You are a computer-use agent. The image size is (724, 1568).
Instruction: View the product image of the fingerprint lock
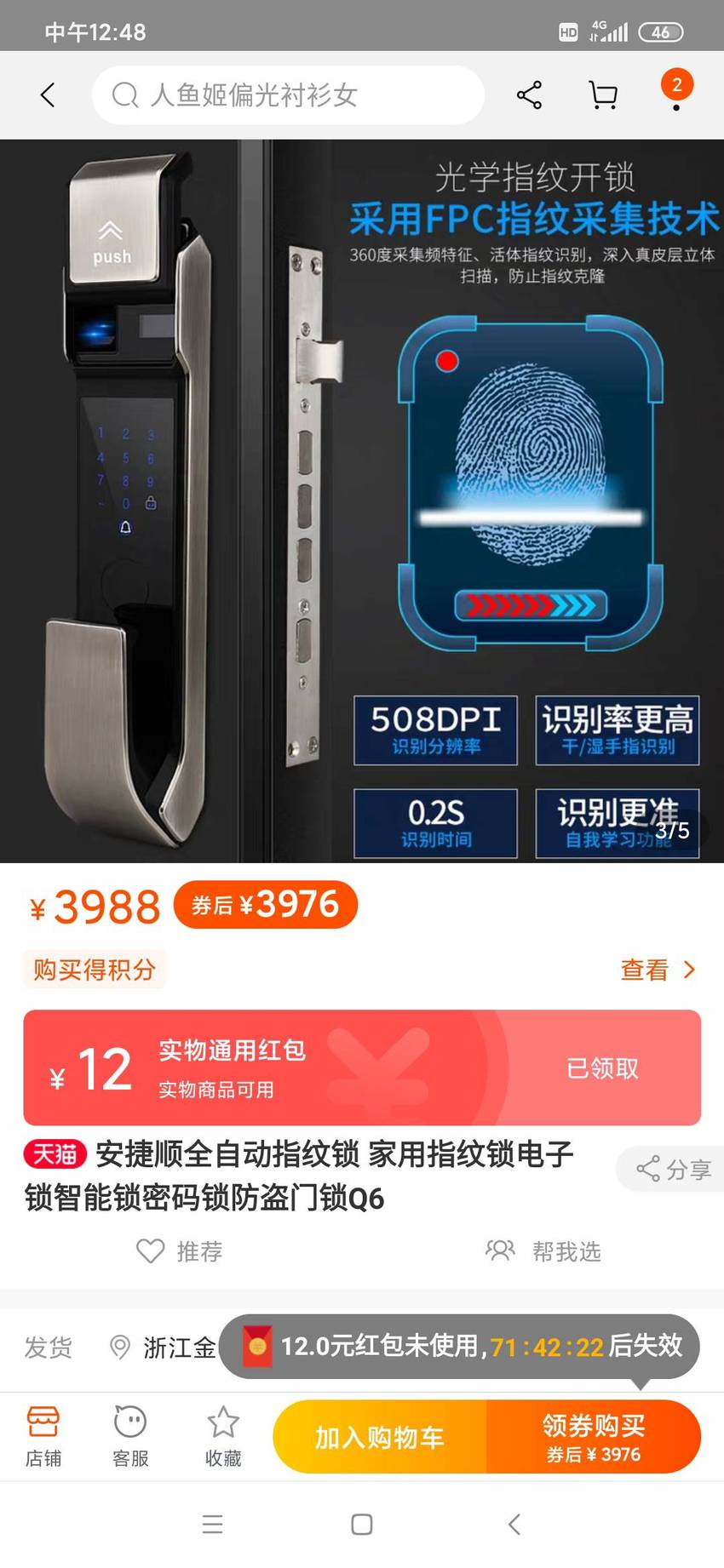[x=362, y=501]
